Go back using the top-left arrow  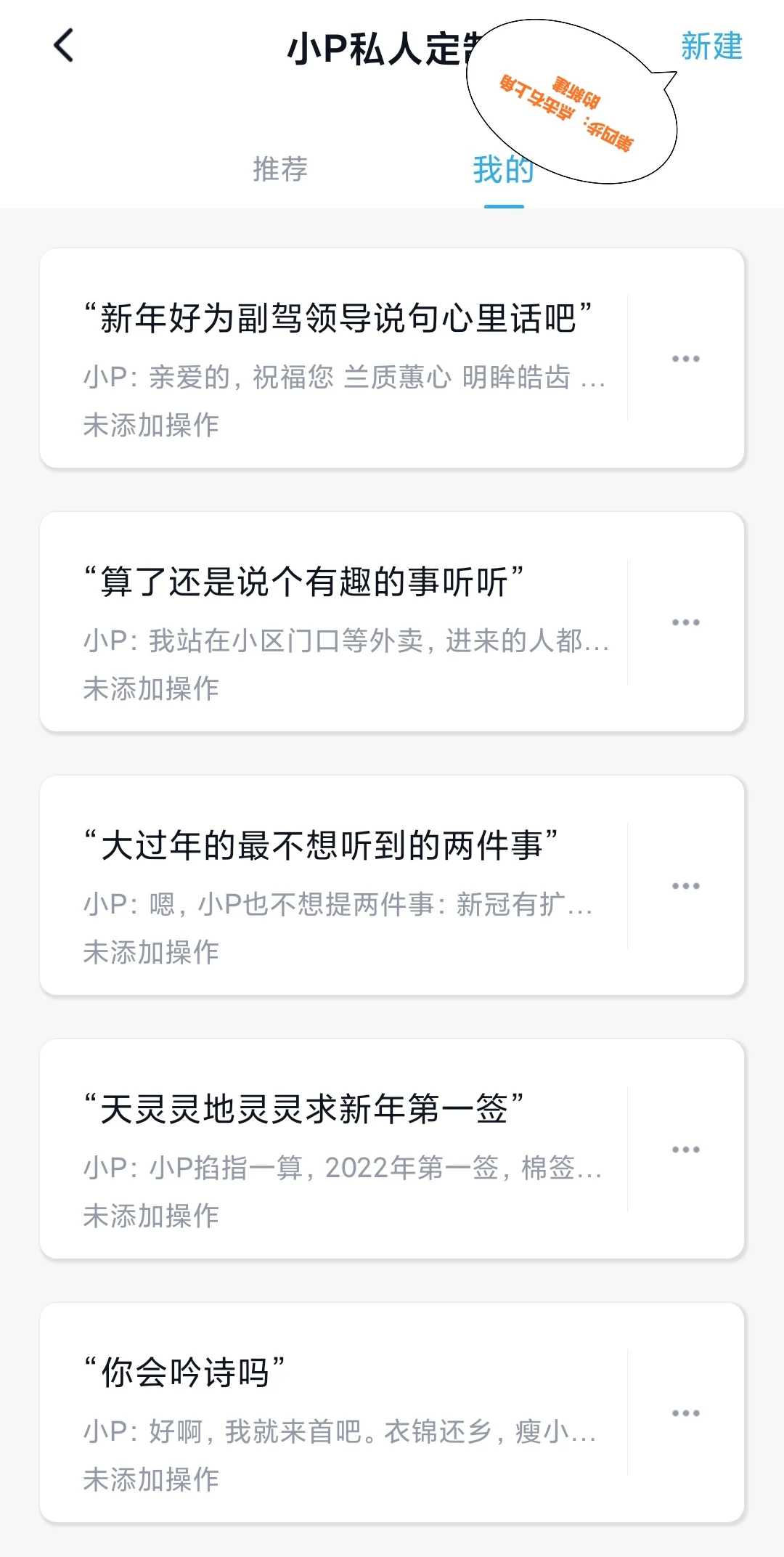(64, 46)
